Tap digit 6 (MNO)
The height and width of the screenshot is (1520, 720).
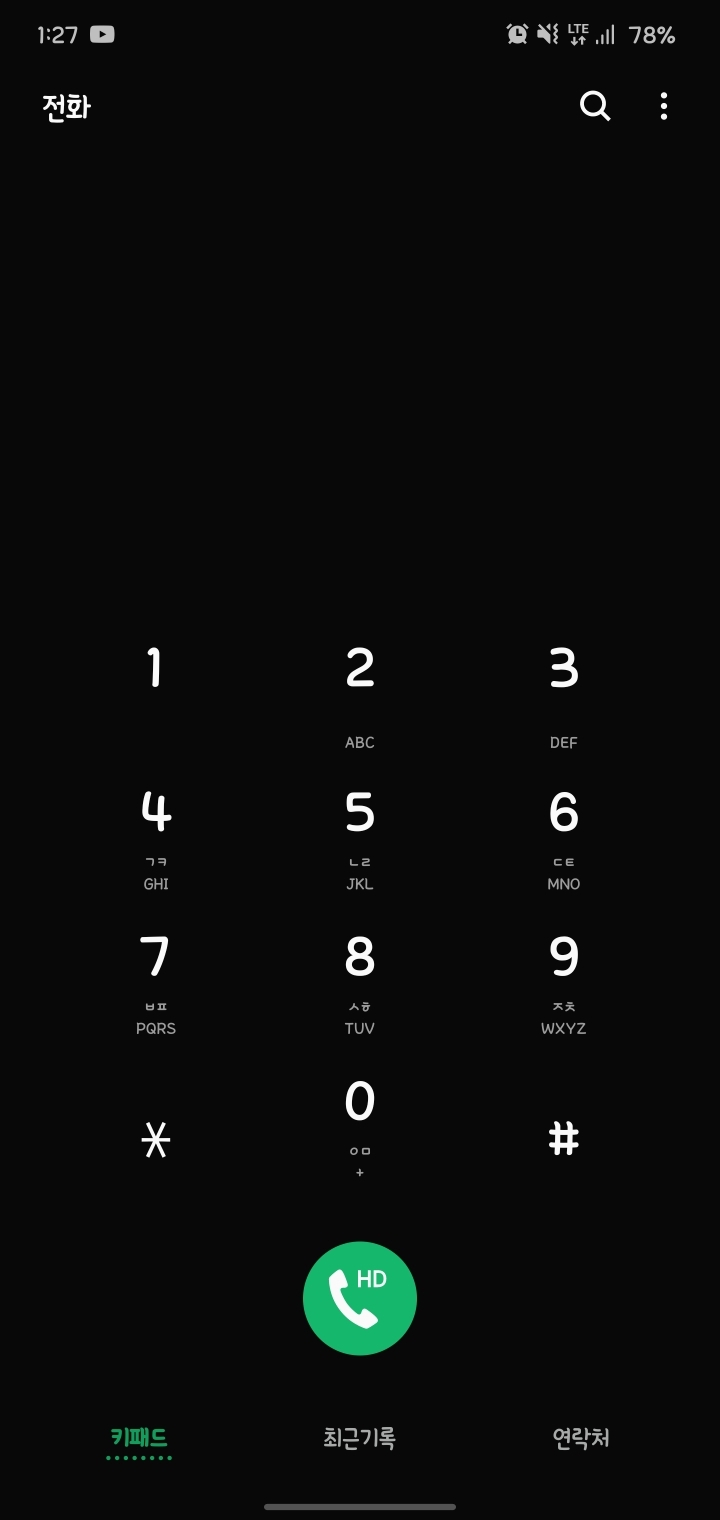pyautogui.click(x=564, y=835)
